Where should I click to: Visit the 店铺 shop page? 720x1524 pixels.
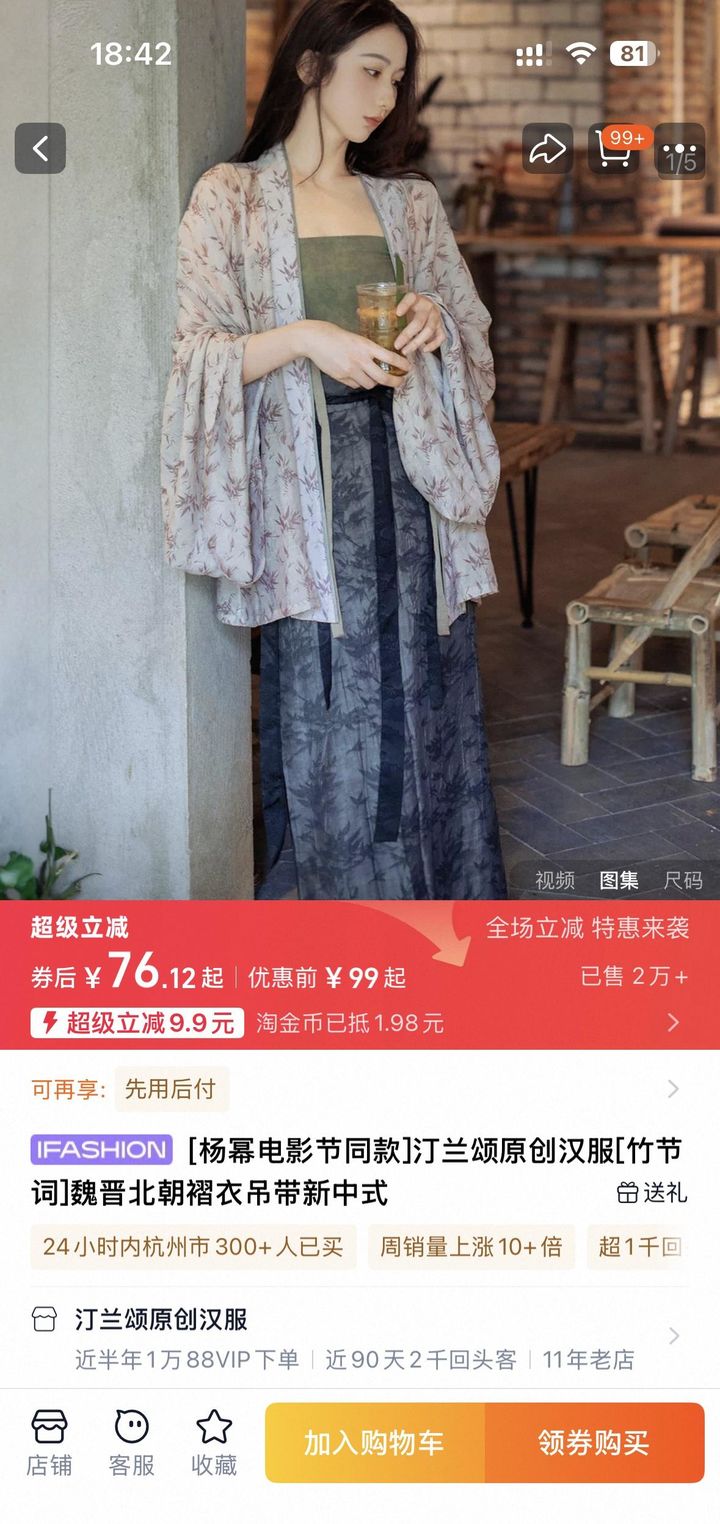[49, 1443]
